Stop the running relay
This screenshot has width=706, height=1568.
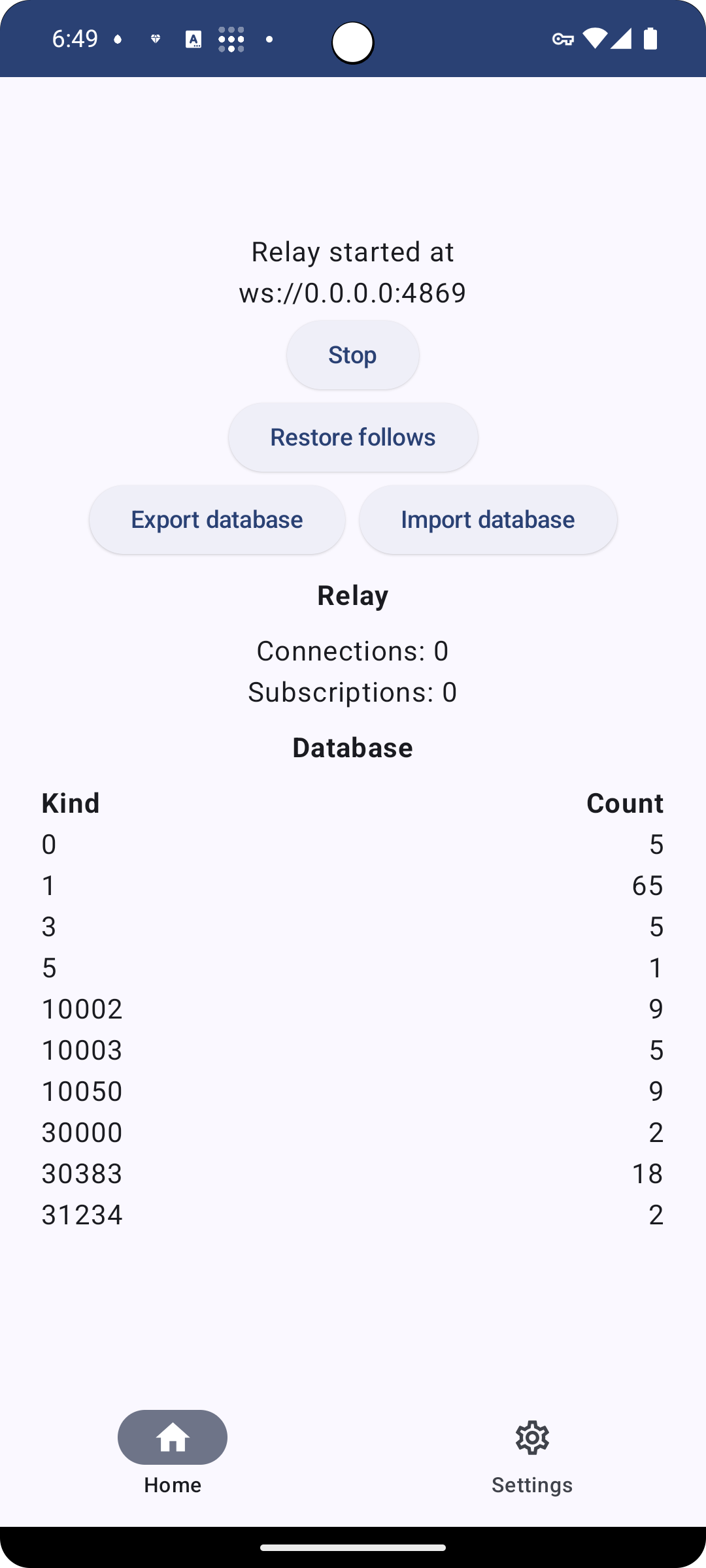click(x=352, y=355)
